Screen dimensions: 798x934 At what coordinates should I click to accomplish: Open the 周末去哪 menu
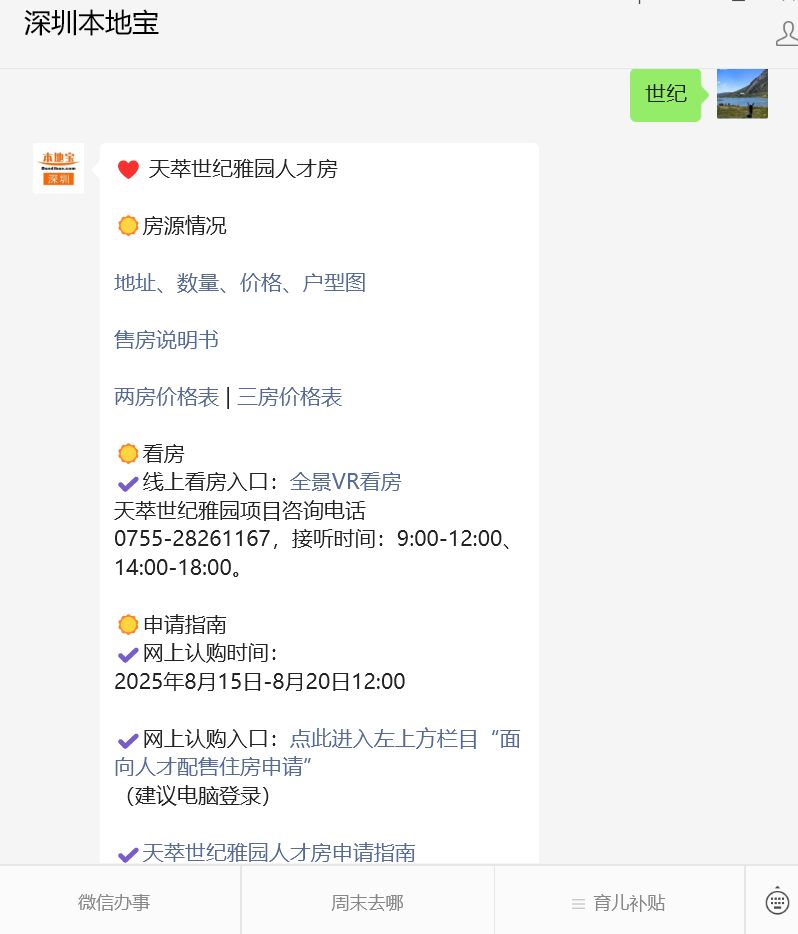point(367,903)
